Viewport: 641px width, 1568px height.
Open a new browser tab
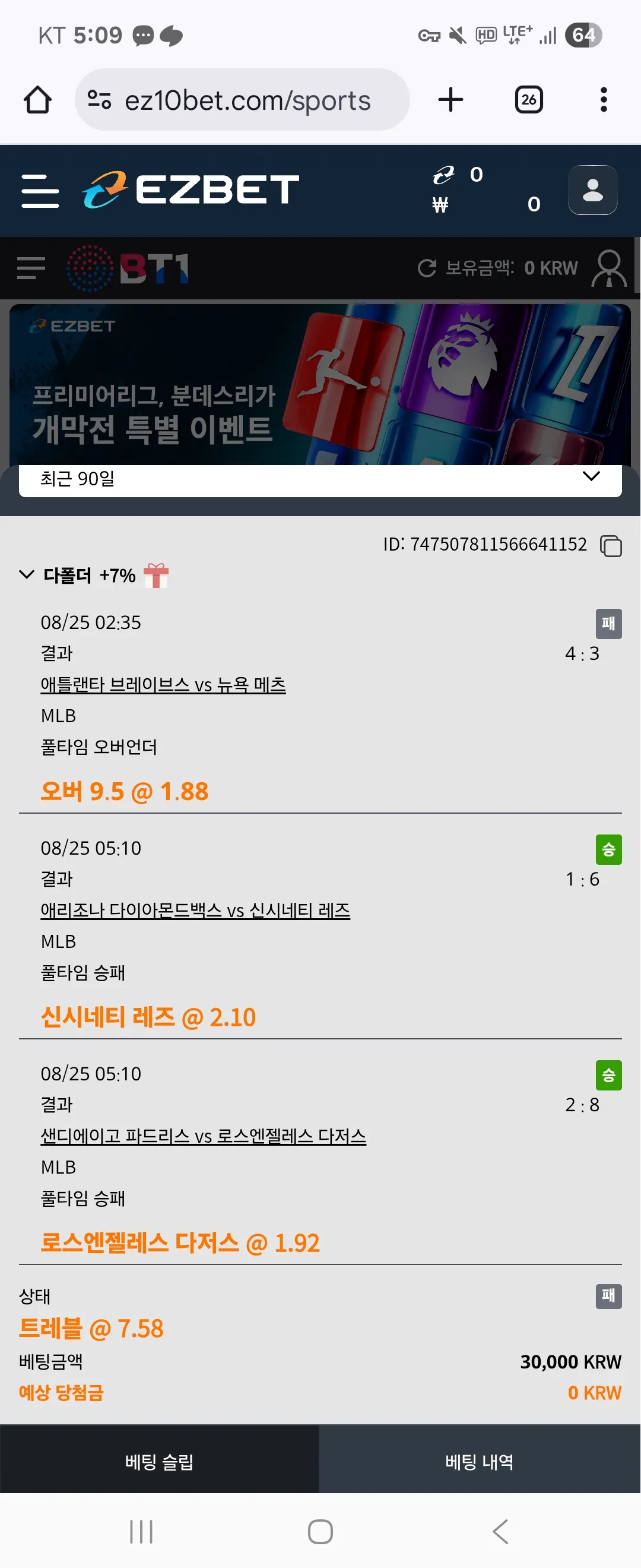pos(450,100)
